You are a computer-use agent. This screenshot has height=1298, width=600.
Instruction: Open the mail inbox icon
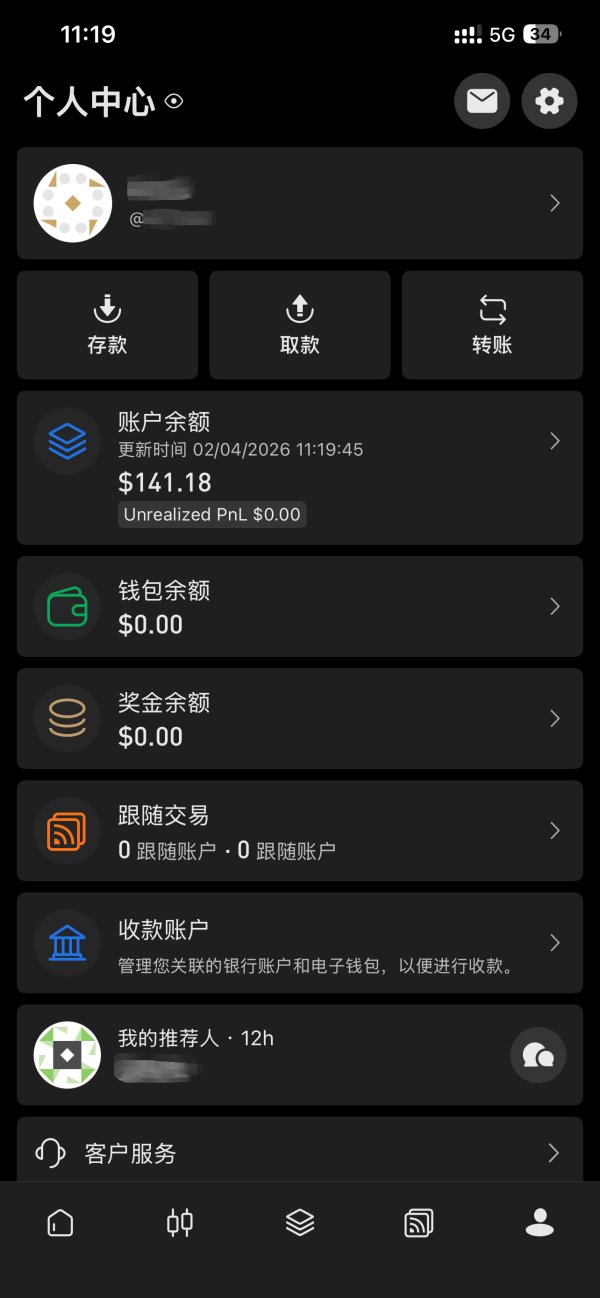[482, 101]
